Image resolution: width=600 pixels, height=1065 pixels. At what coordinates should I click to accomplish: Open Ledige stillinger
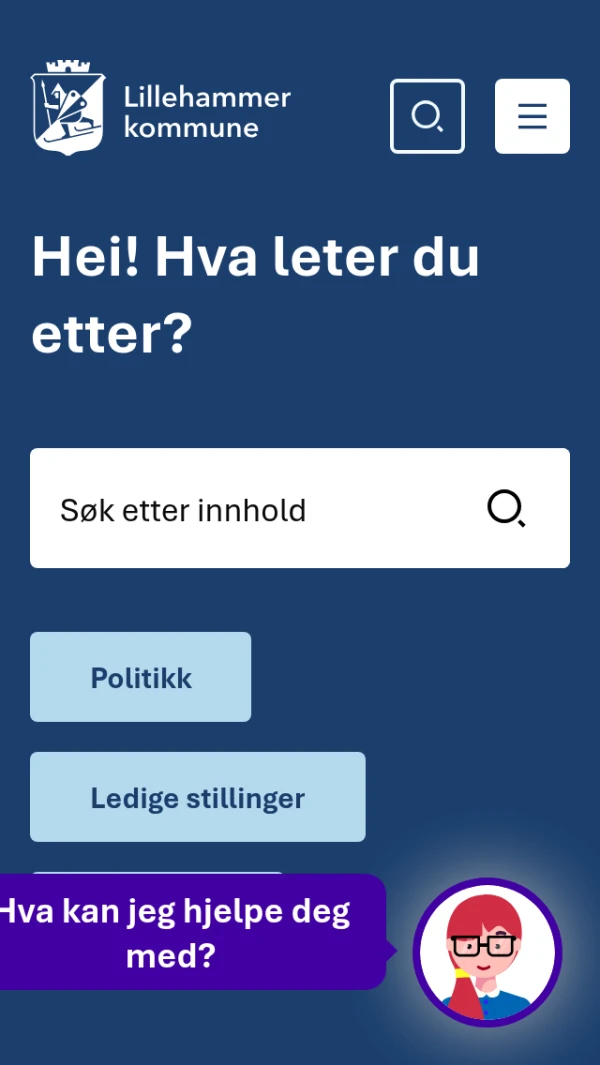(x=197, y=797)
